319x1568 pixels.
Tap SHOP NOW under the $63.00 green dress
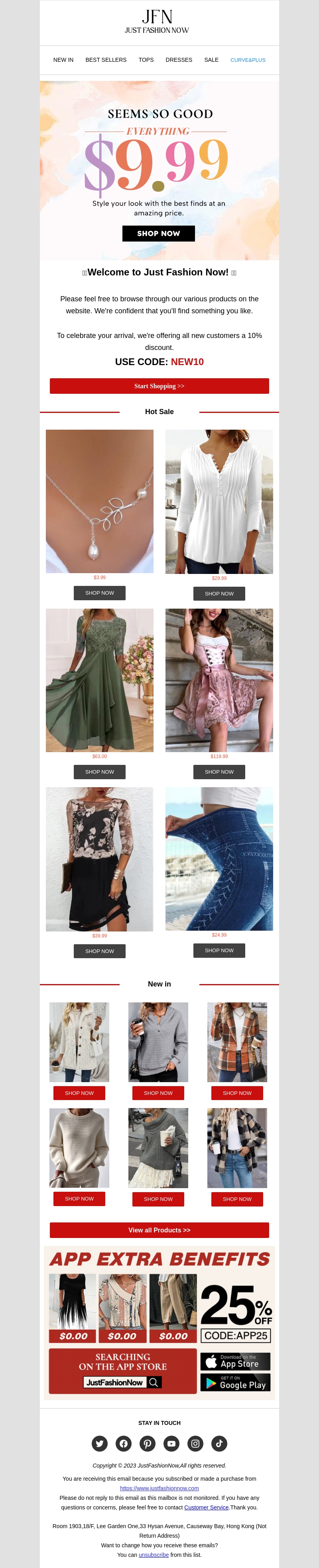99,772
